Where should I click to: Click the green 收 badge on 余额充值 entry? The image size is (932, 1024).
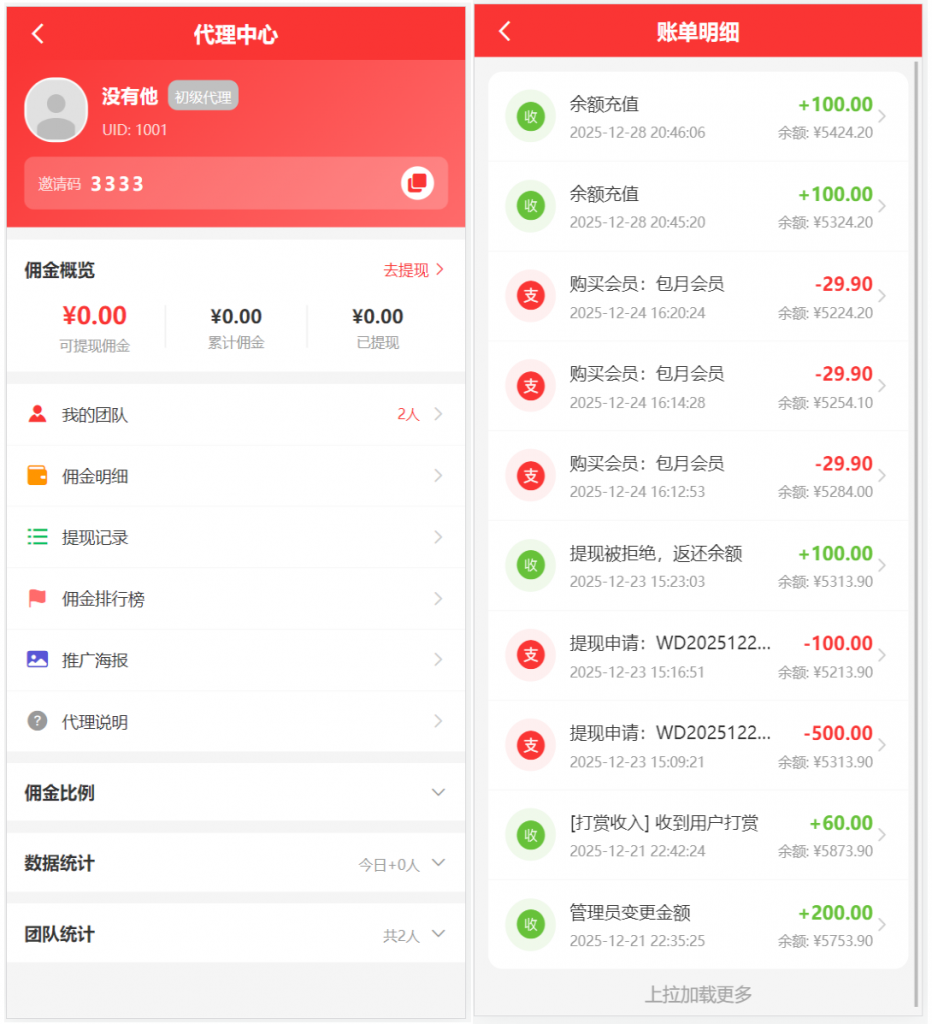[x=530, y=115]
